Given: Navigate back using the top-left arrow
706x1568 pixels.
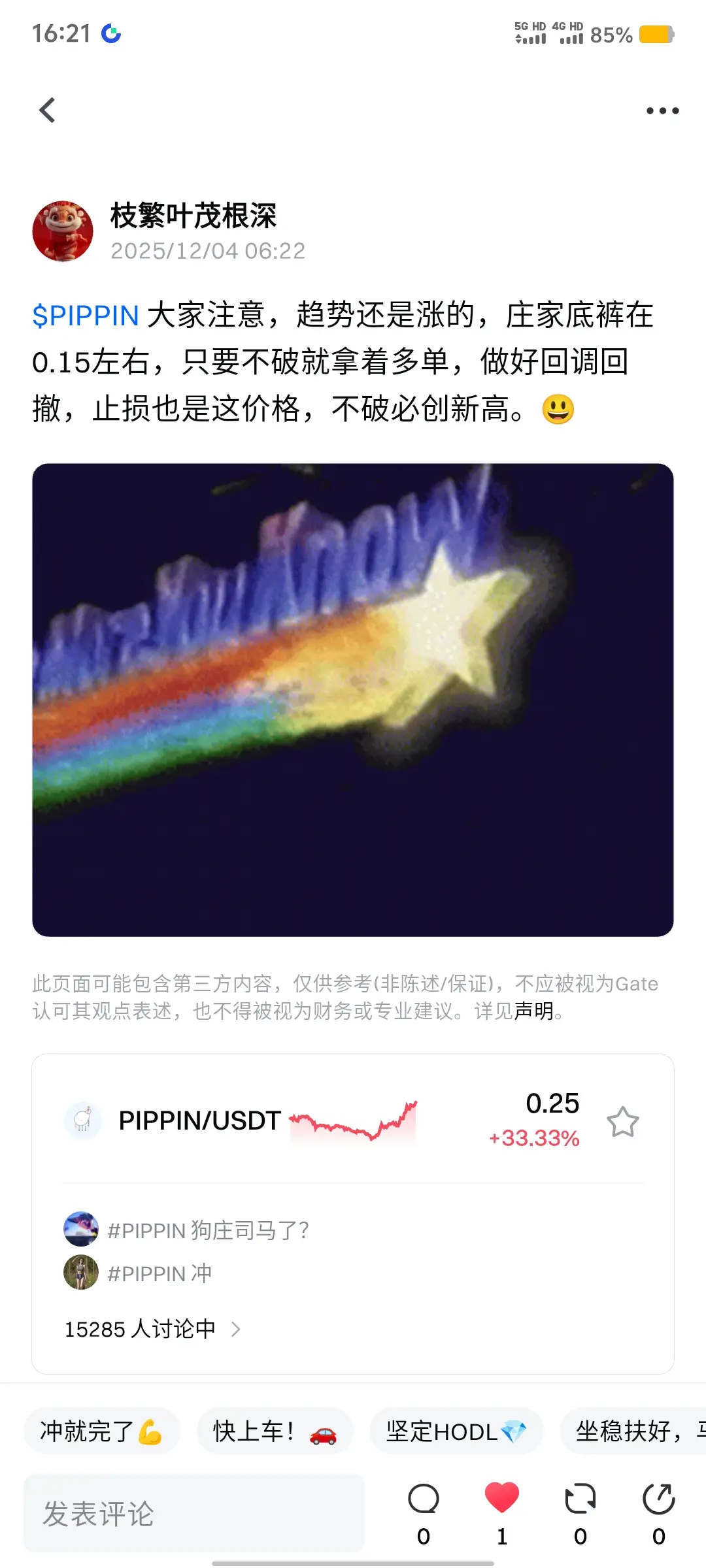Looking at the screenshot, I should pos(48,110).
